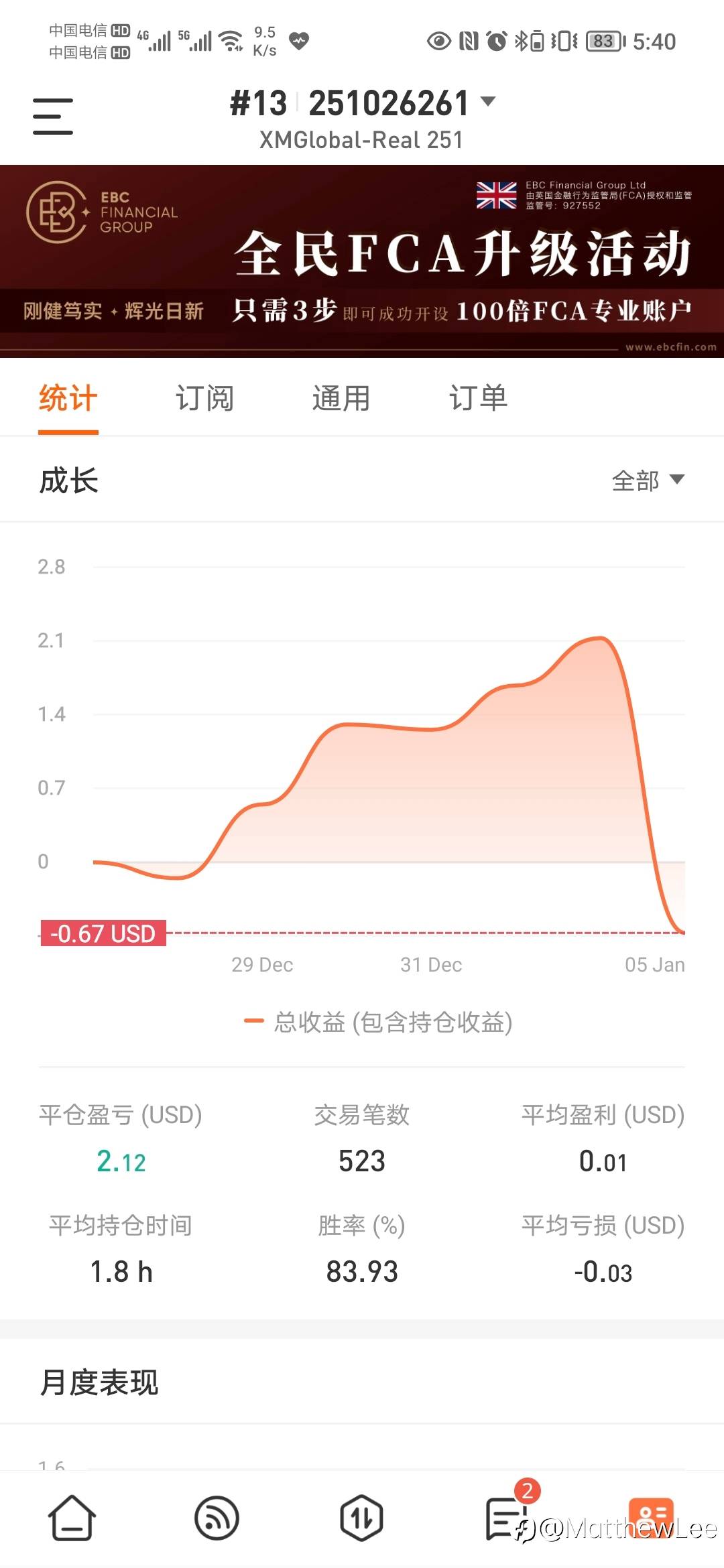Switch to the 订单 tab
724x1568 pixels.
coord(478,398)
